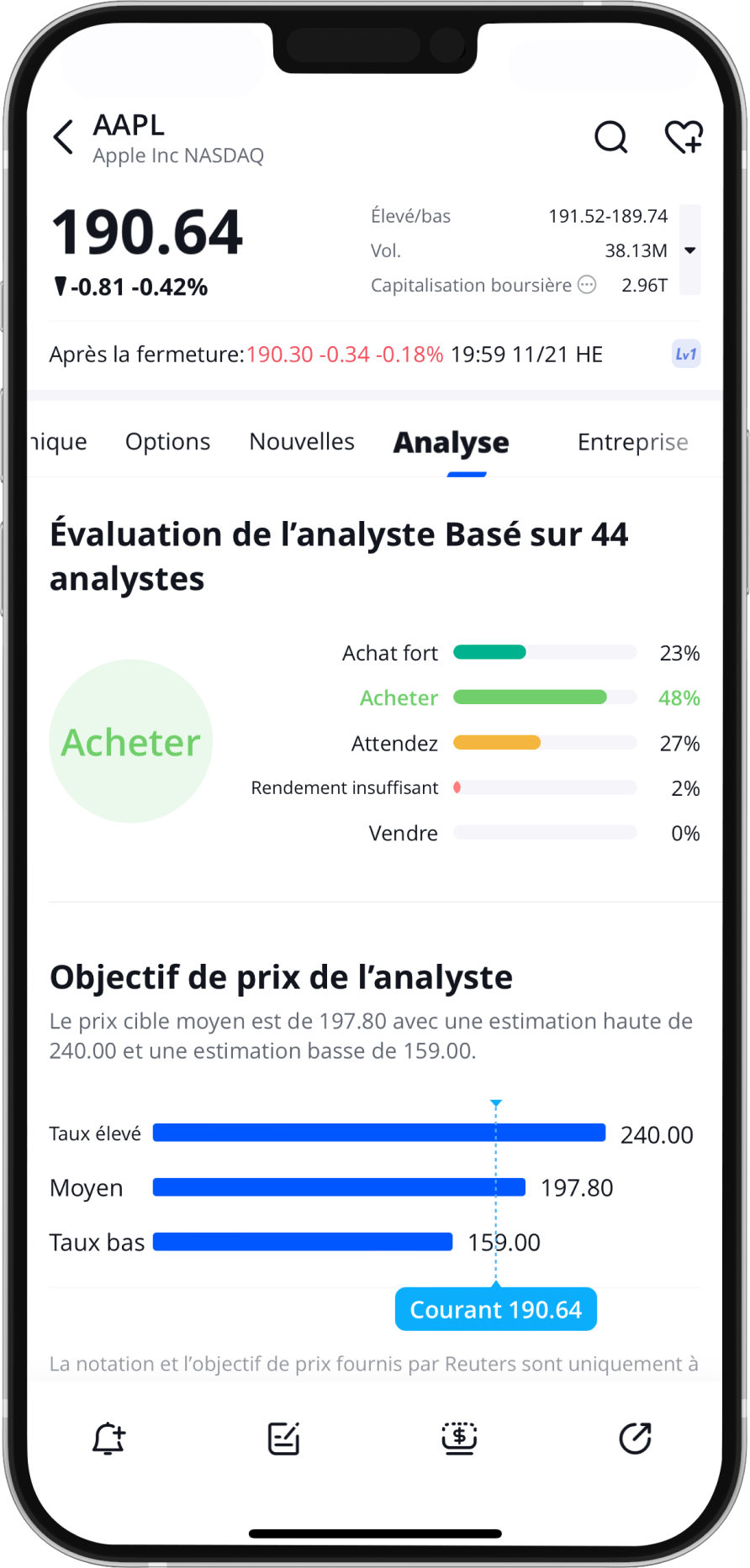
Task: Switch to the Nouvelles tab
Action: pos(302,442)
